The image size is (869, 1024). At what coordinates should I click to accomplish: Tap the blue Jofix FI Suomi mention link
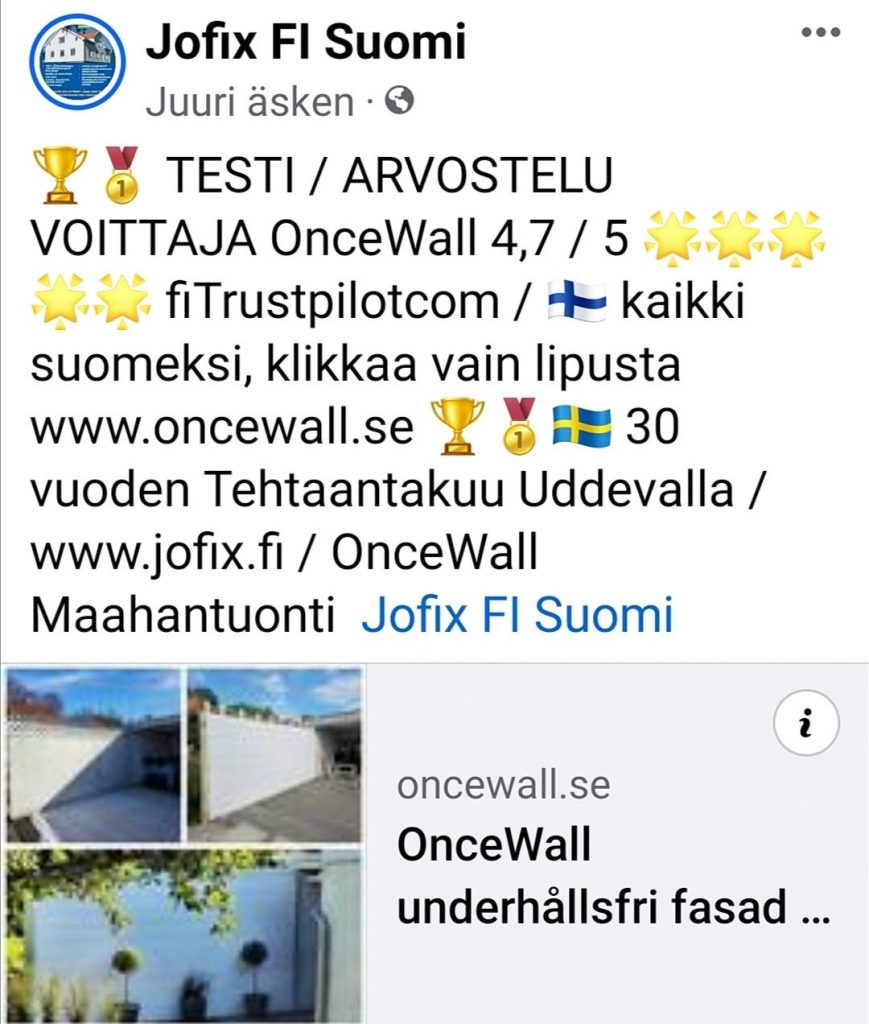[x=517, y=615]
